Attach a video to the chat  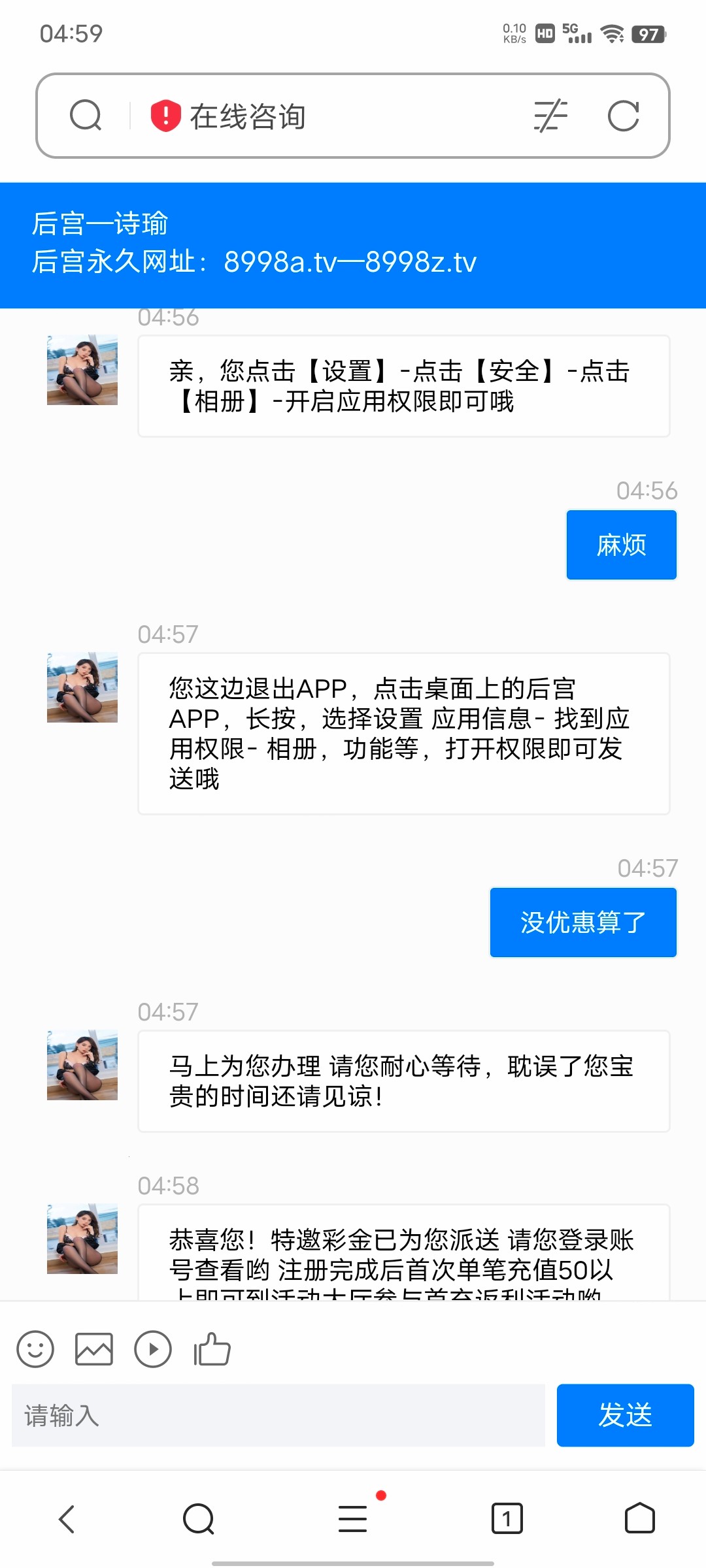point(153,1349)
